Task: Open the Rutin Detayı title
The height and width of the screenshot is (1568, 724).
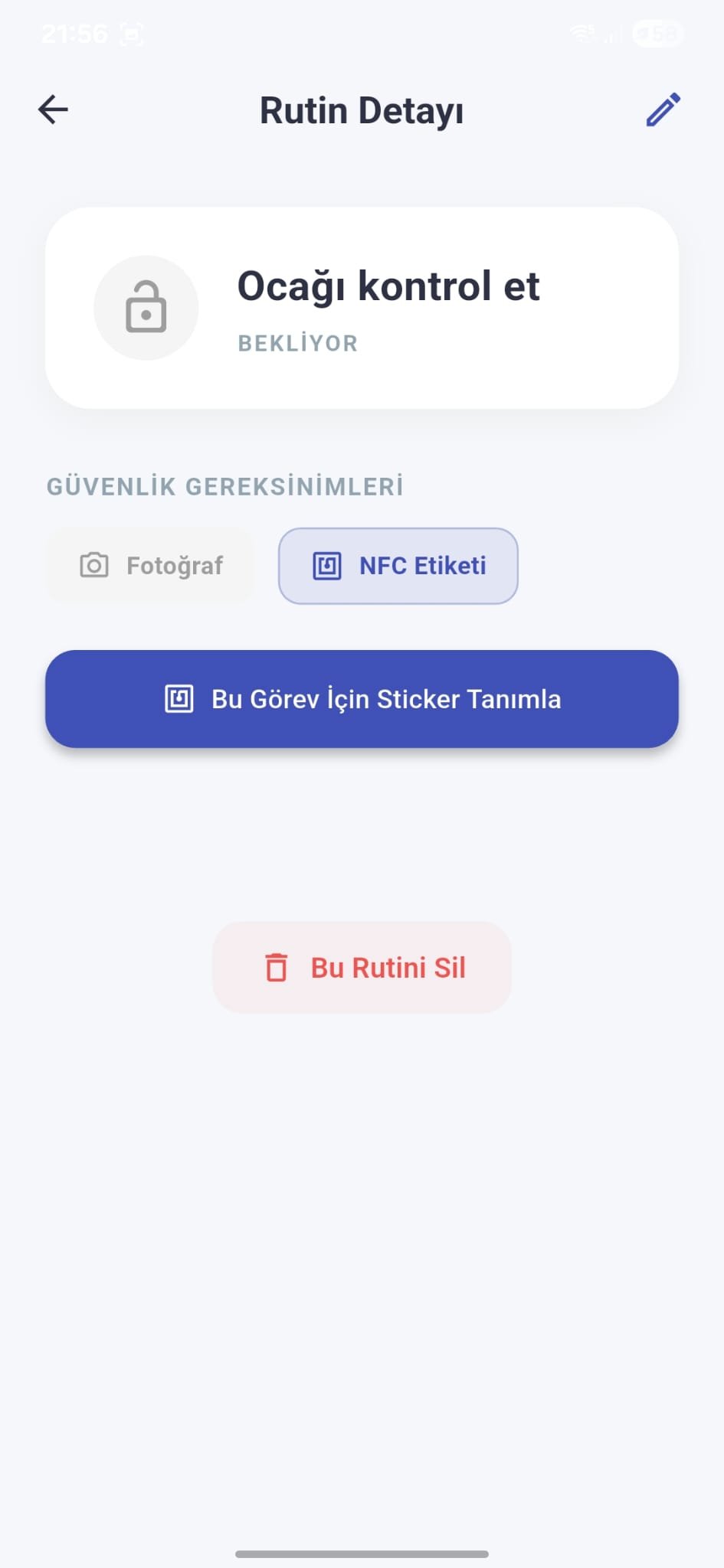Action: point(362,109)
